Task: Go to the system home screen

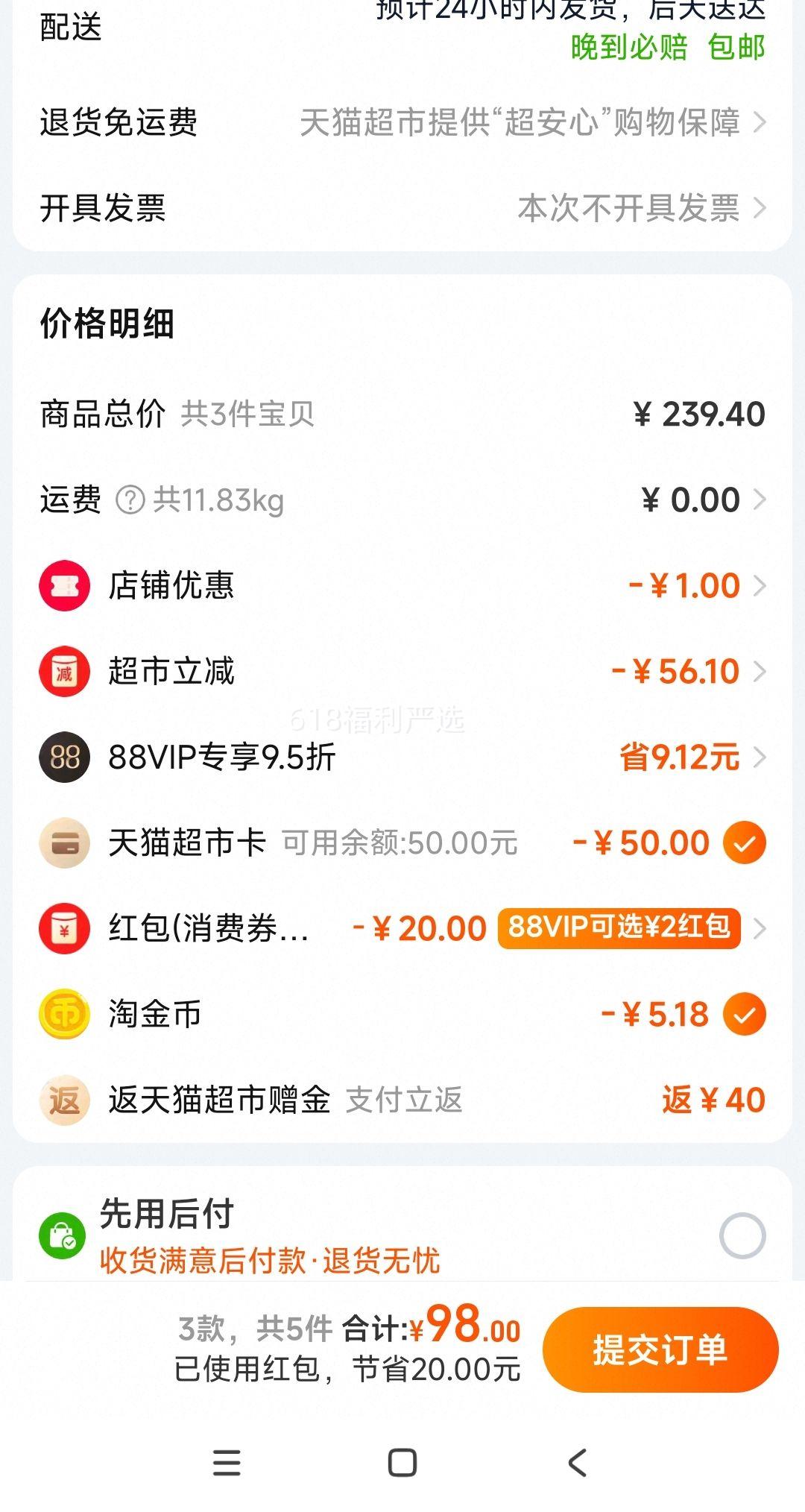Action: click(x=402, y=1463)
